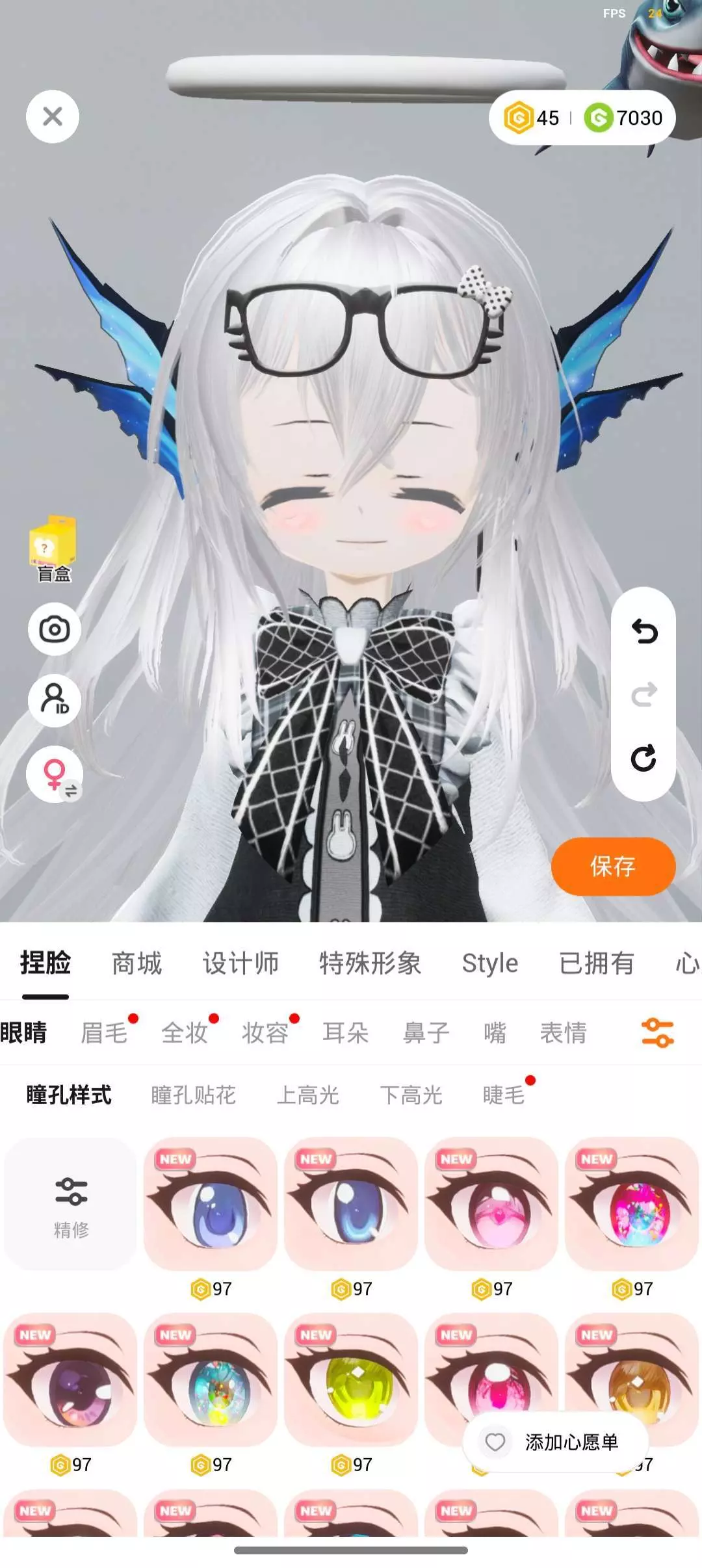
Task: Open 精修 fine-tune adjustments
Action: click(x=71, y=1203)
